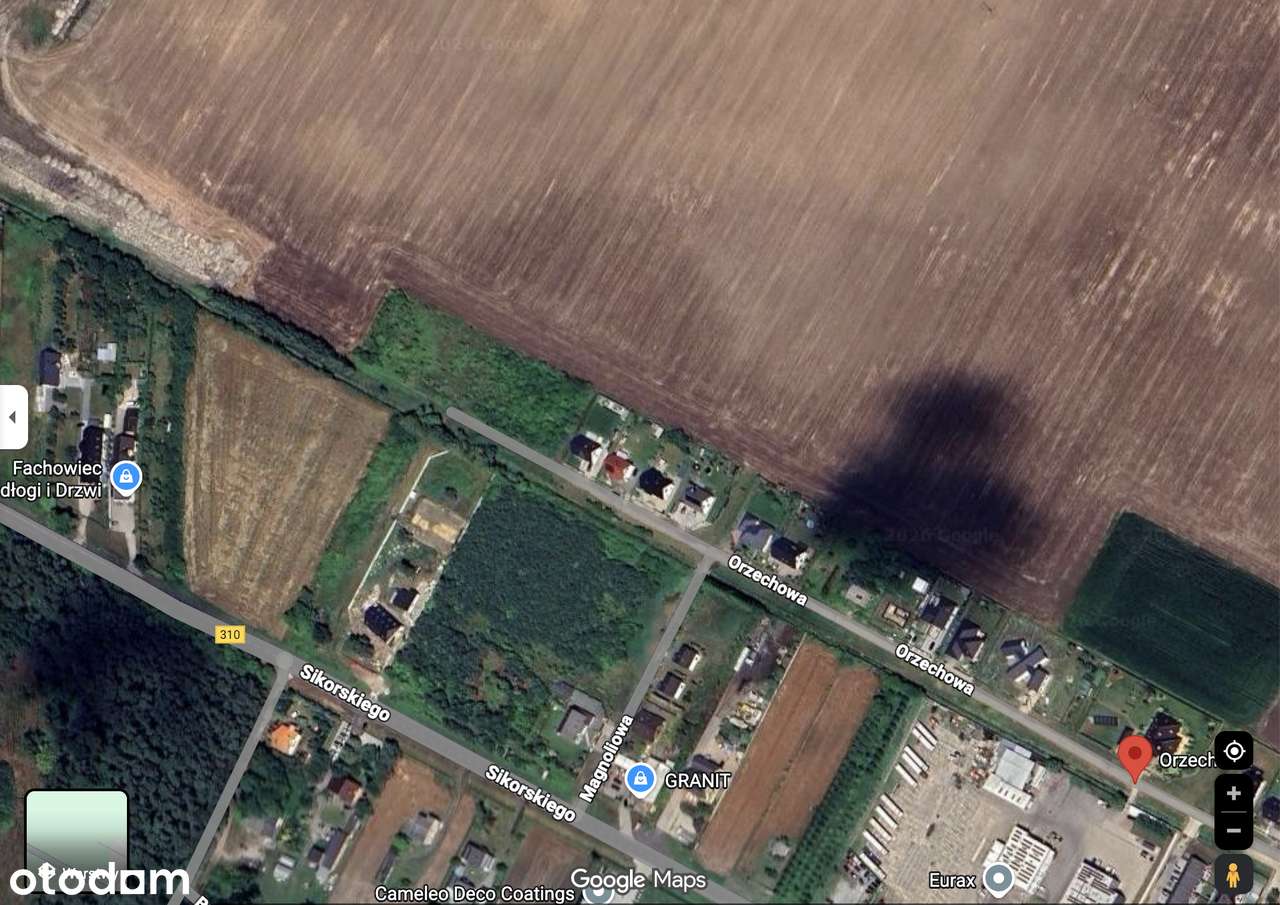This screenshot has width=1280, height=905.
Task: Zoom out of the map
Action: (x=1234, y=830)
